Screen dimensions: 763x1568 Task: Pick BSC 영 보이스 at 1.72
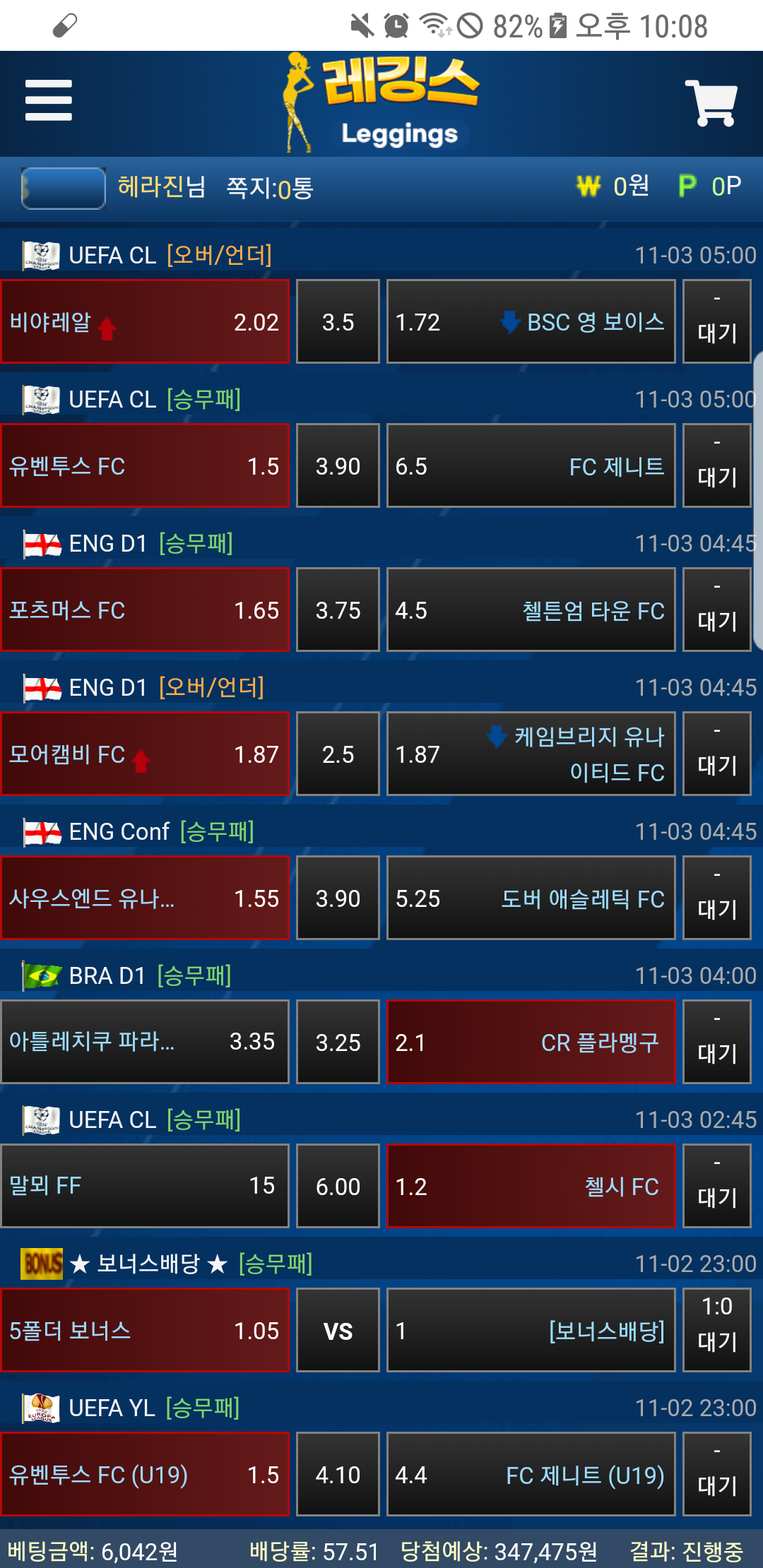tap(531, 322)
